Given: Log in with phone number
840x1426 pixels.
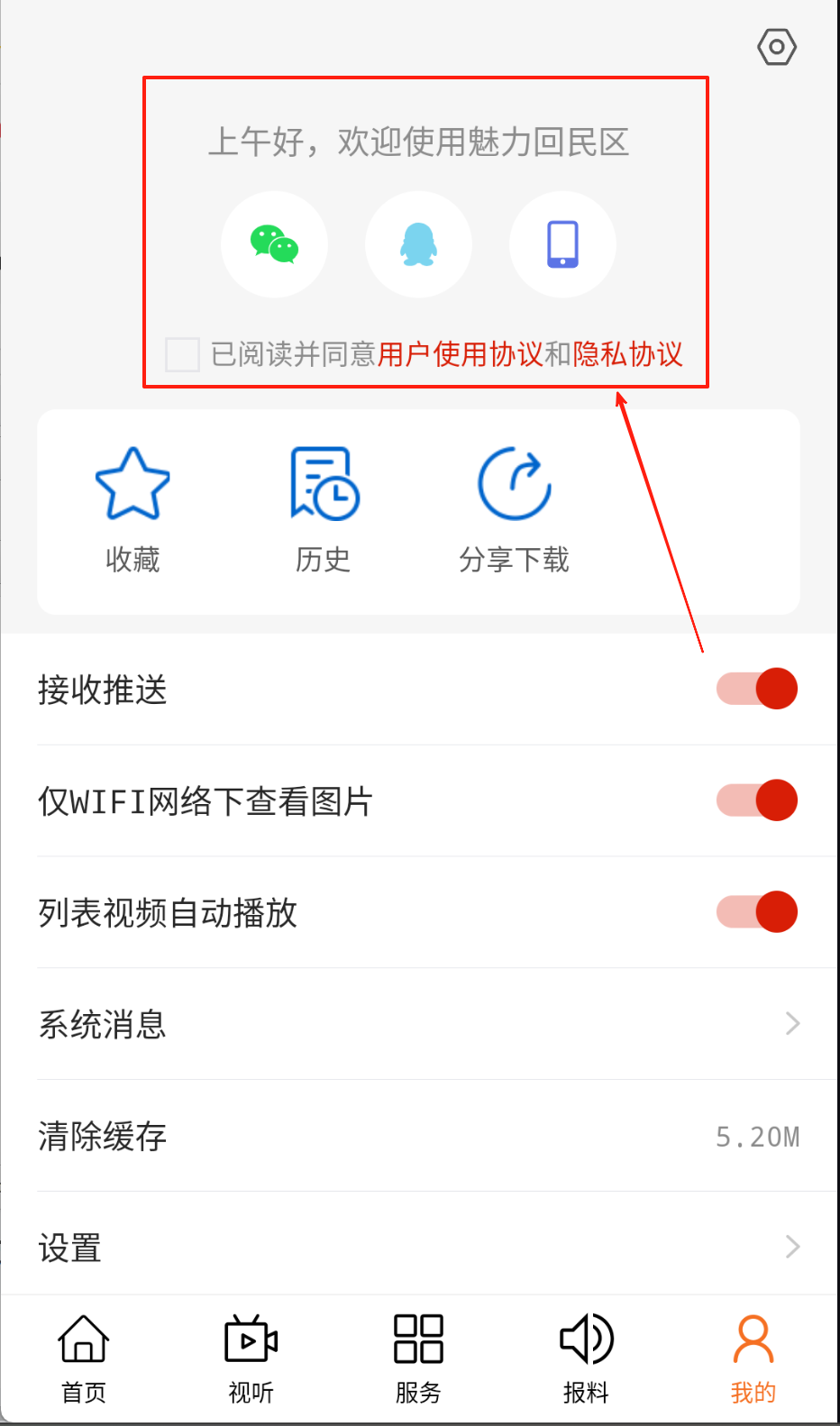Looking at the screenshot, I should [562, 244].
